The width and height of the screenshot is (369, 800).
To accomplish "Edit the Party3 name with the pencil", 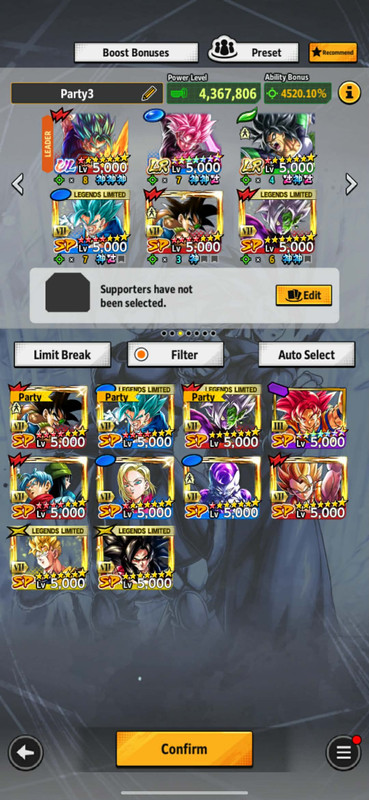I will coord(149,93).
